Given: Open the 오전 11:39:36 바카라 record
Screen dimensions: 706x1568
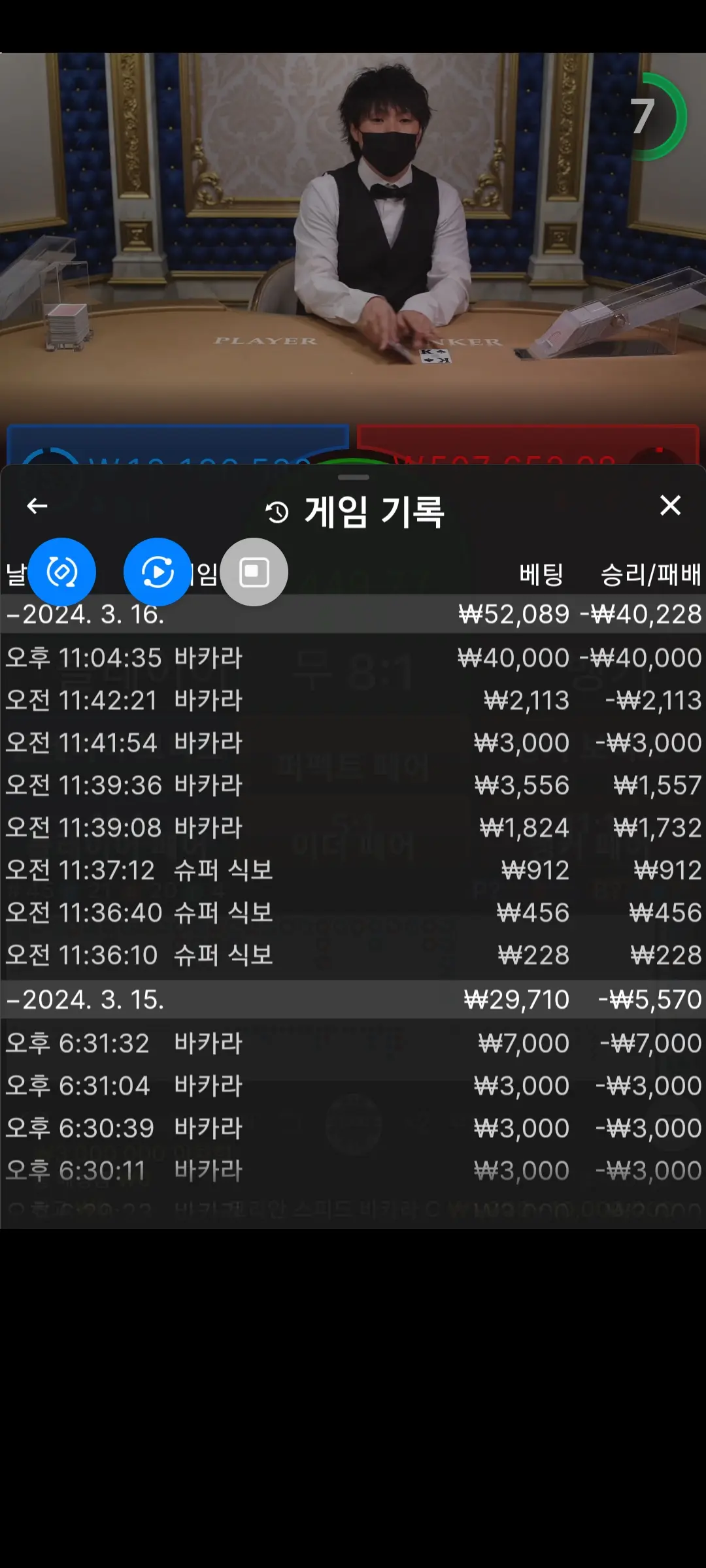Looking at the screenshot, I should pos(353,785).
